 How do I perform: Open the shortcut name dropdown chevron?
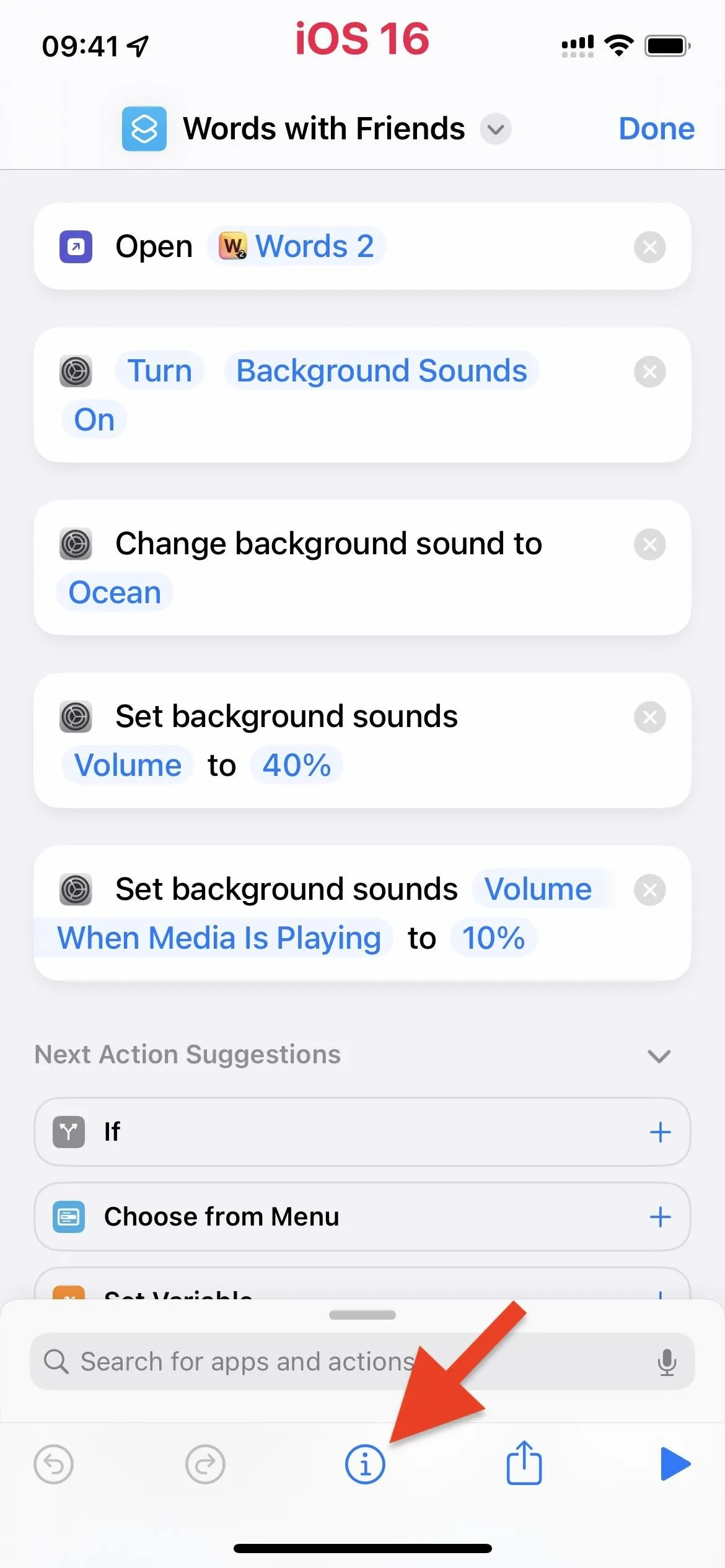click(496, 129)
